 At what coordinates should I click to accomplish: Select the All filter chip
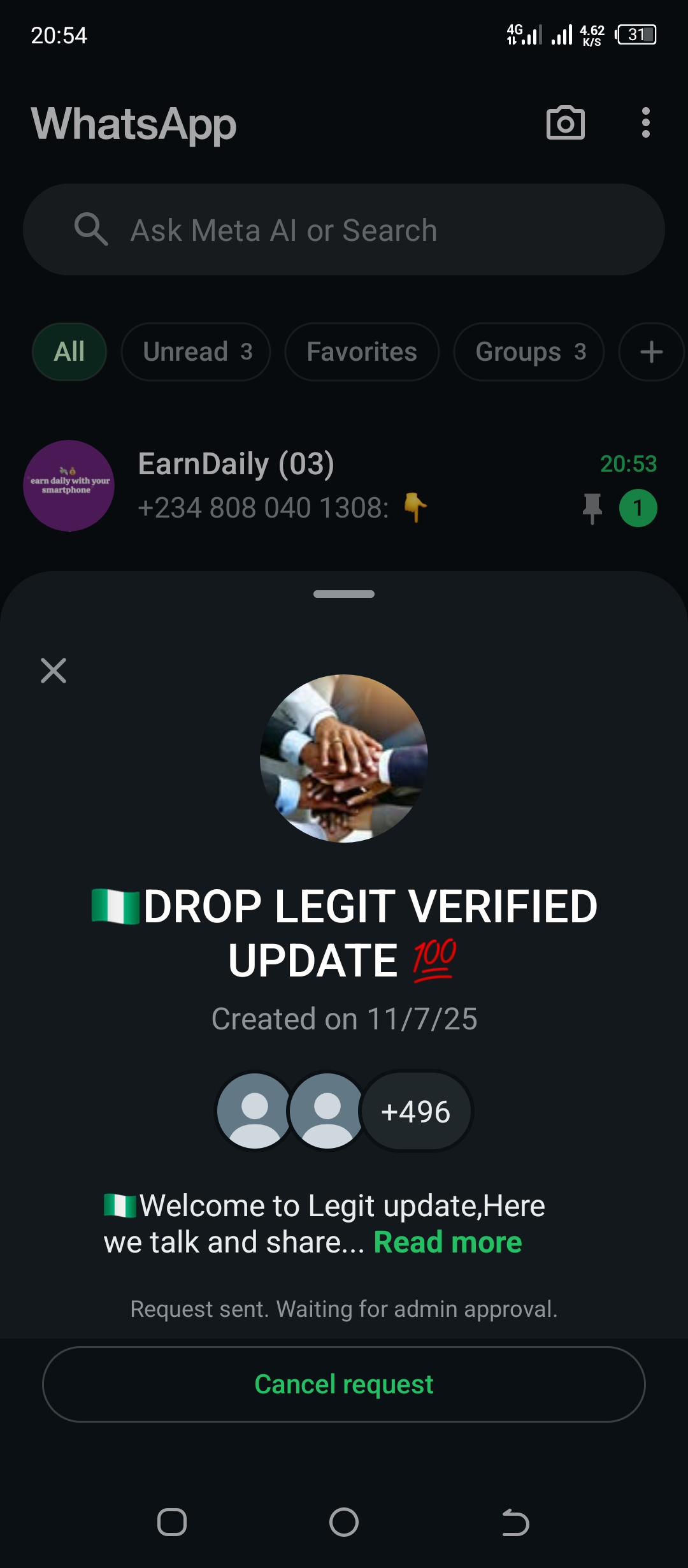point(69,352)
